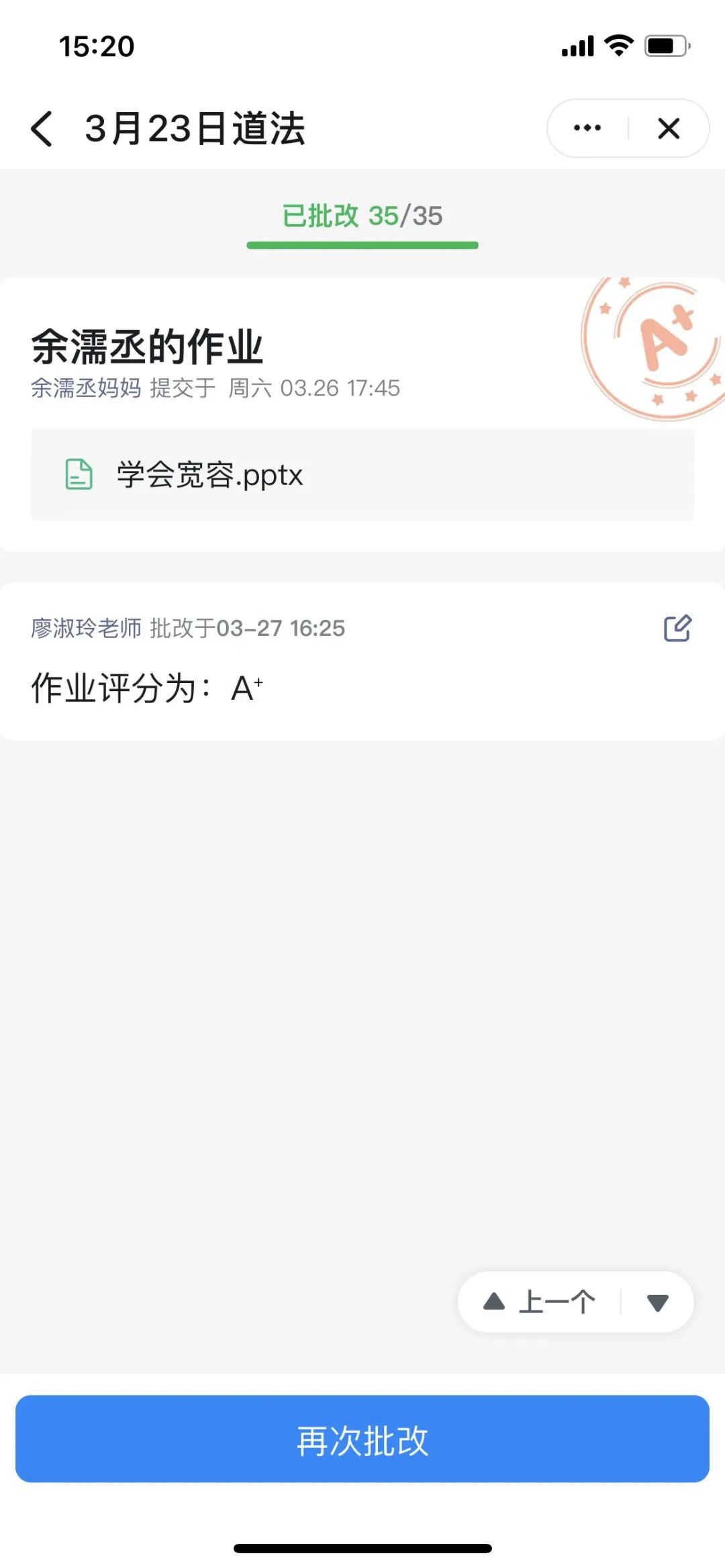725x1568 pixels.
Task: Tap 再次批改 to grade again
Action: (362, 1439)
